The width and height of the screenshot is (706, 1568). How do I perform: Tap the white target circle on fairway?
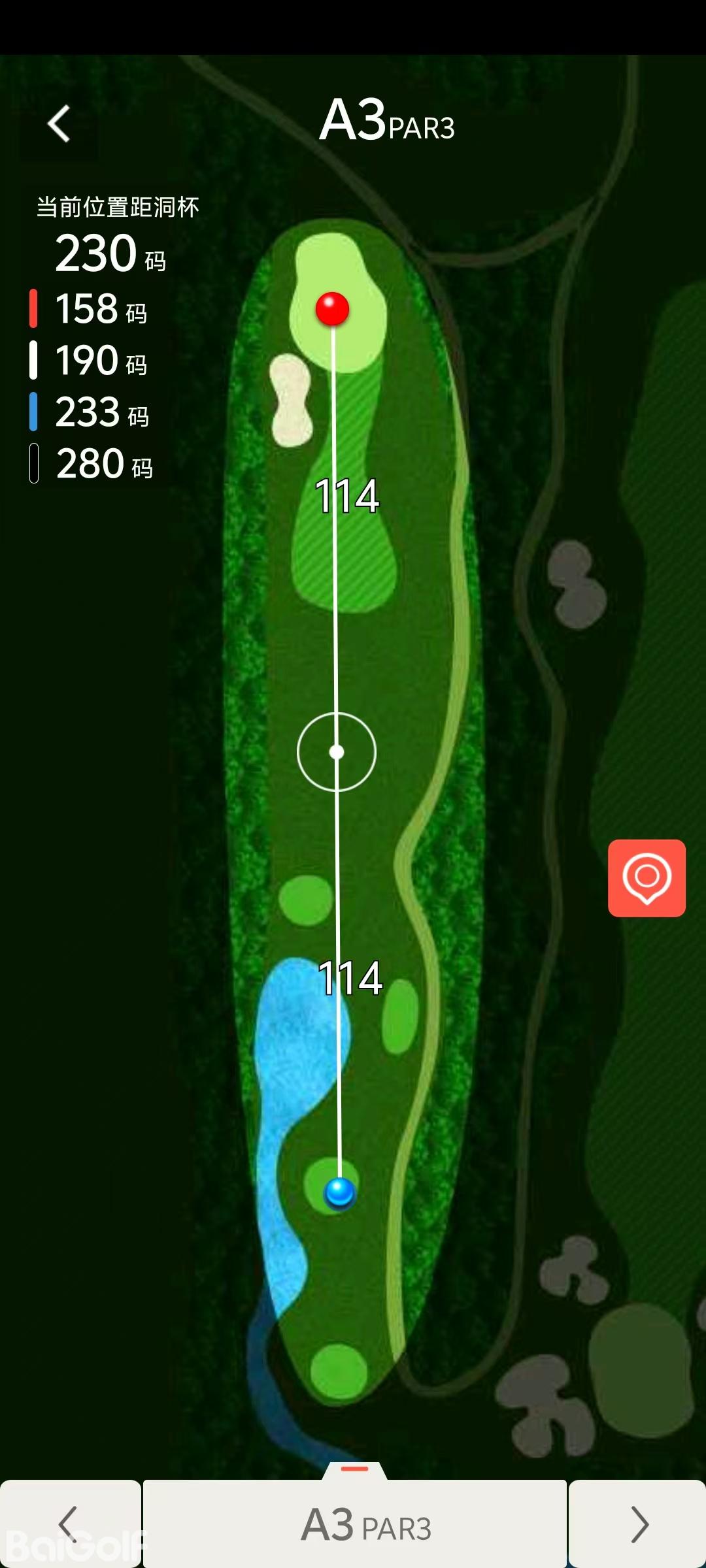[x=337, y=752]
